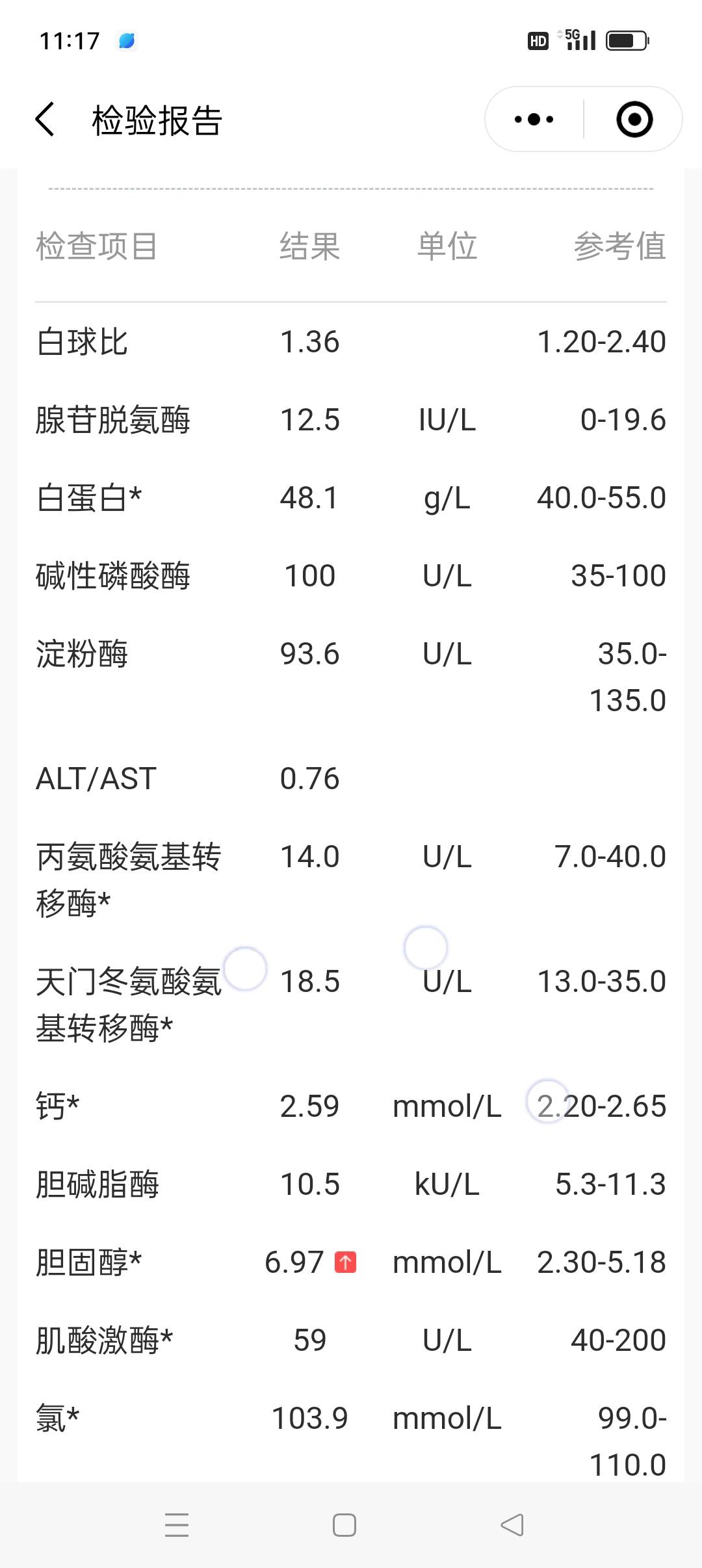Tap the 5G signal icon in status bar
Viewport: 702px width, 1568px height.
577,40
